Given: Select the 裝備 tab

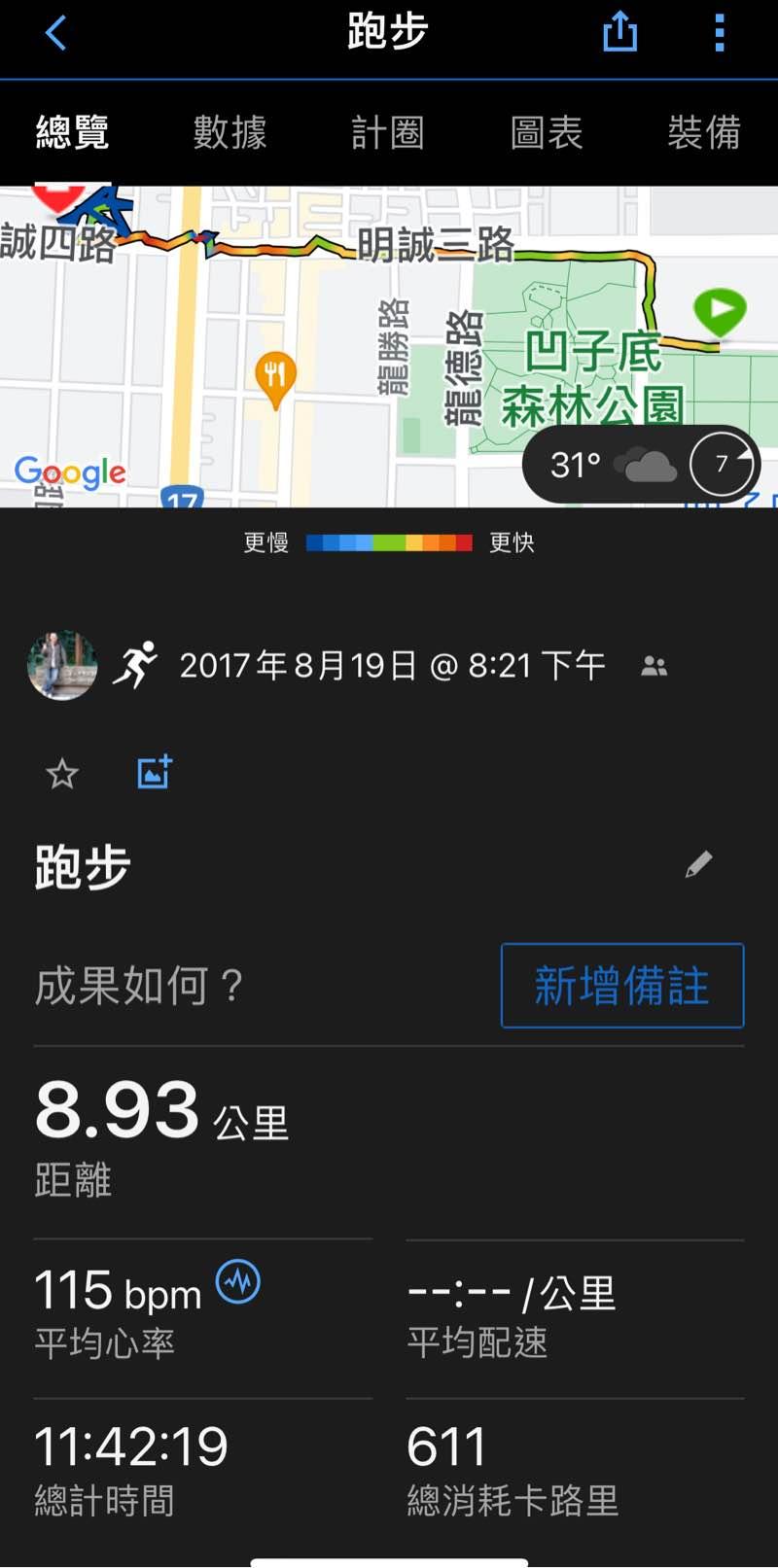Looking at the screenshot, I should point(704,132).
